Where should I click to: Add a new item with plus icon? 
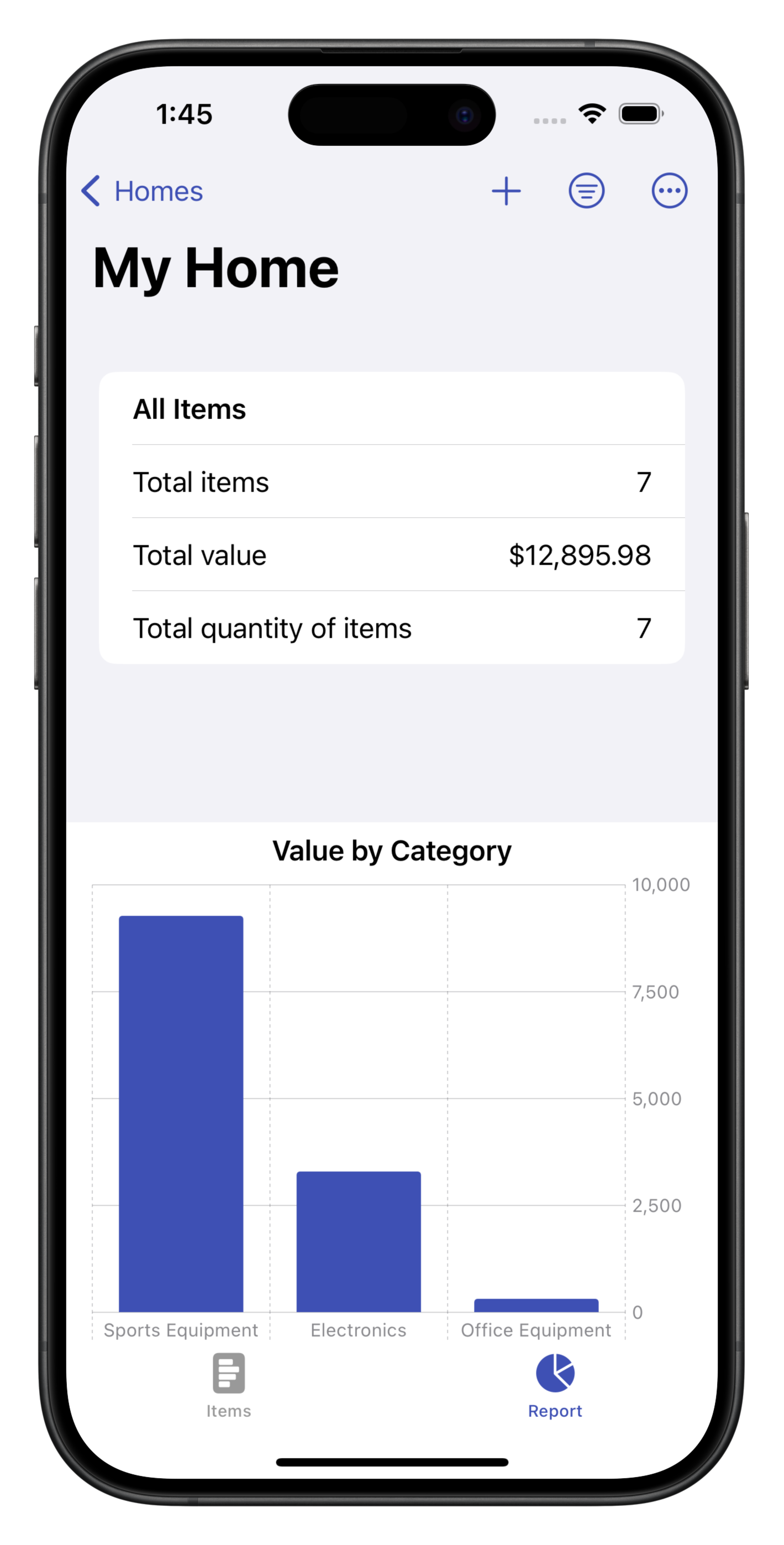tap(506, 191)
